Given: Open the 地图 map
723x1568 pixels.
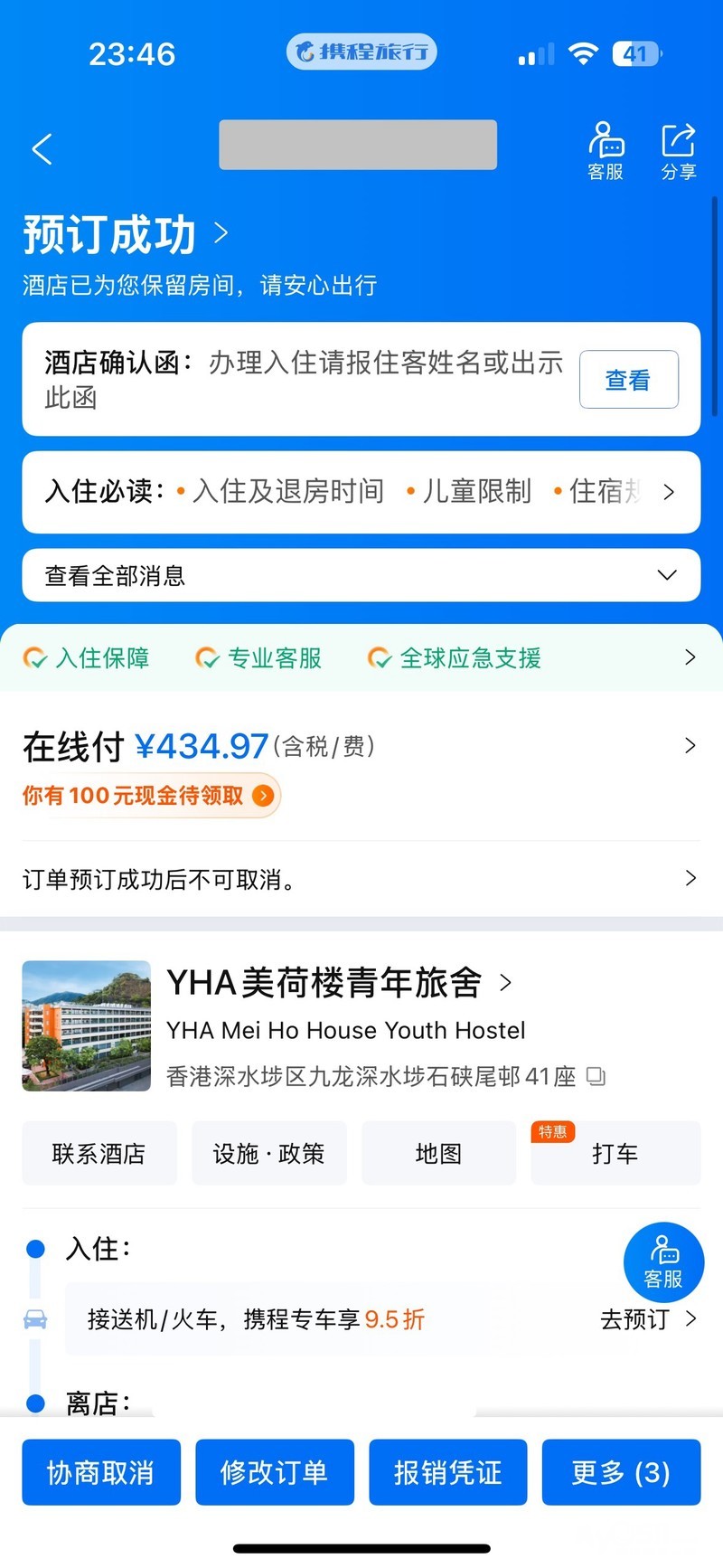Looking at the screenshot, I should click(x=438, y=1154).
